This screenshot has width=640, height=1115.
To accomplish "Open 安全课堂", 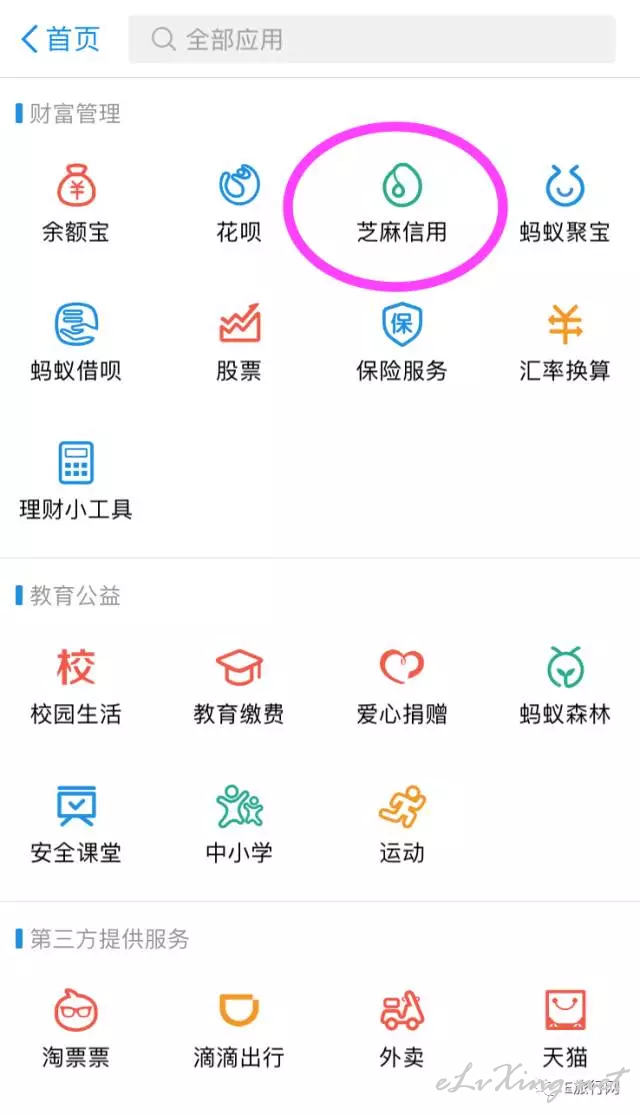I will tap(75, 823).
